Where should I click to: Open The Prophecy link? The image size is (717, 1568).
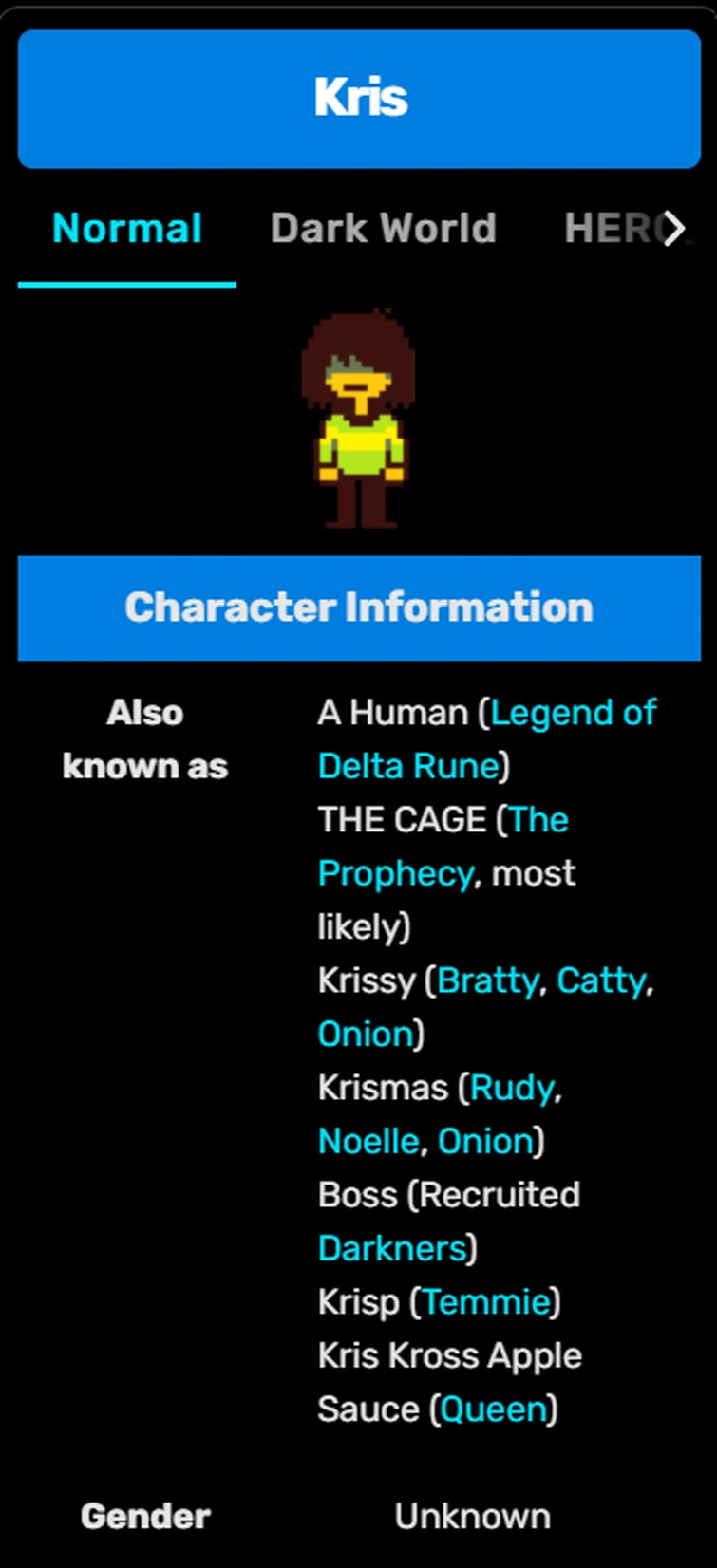(x=443, y=847)
